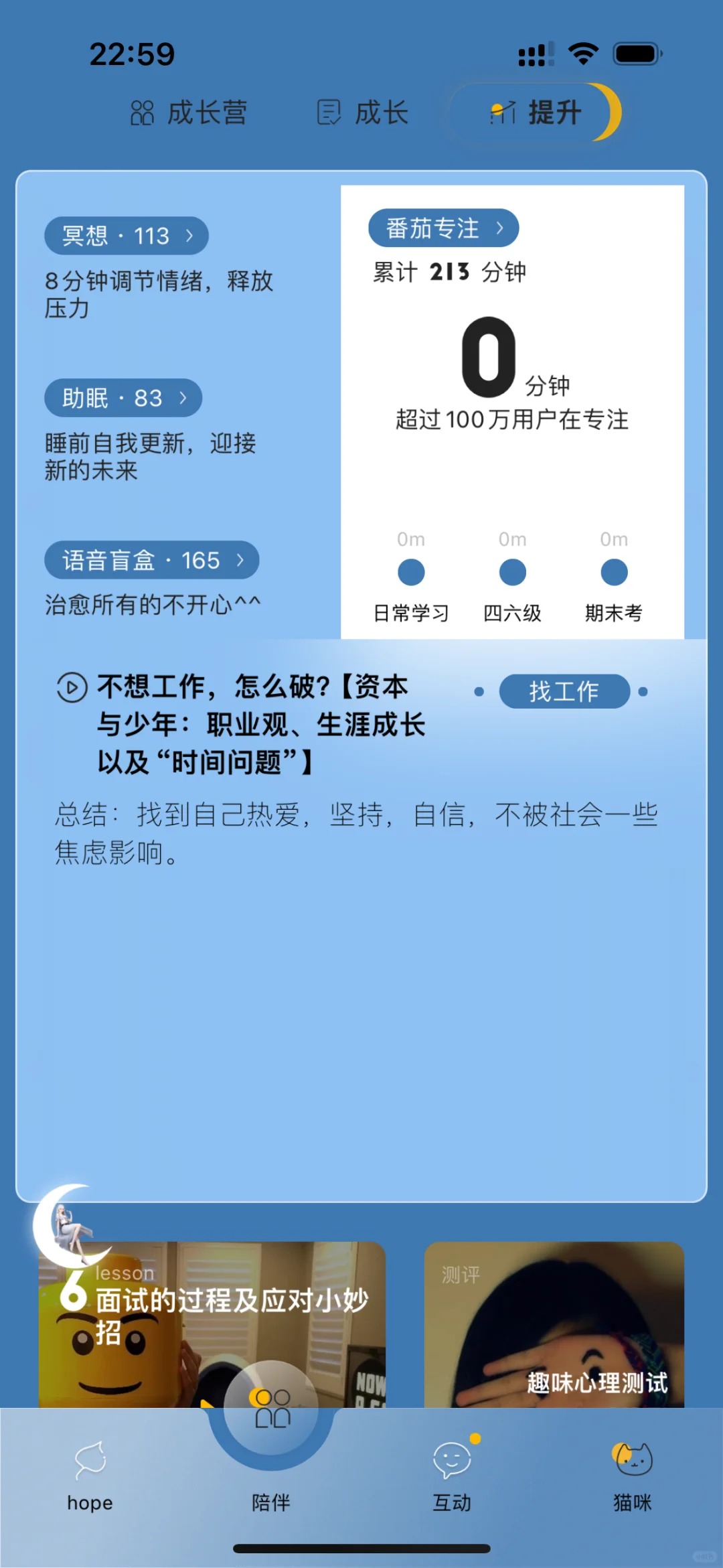
Task: Open the 冥想 · 113 meditation chip
Action: (127, 236)
